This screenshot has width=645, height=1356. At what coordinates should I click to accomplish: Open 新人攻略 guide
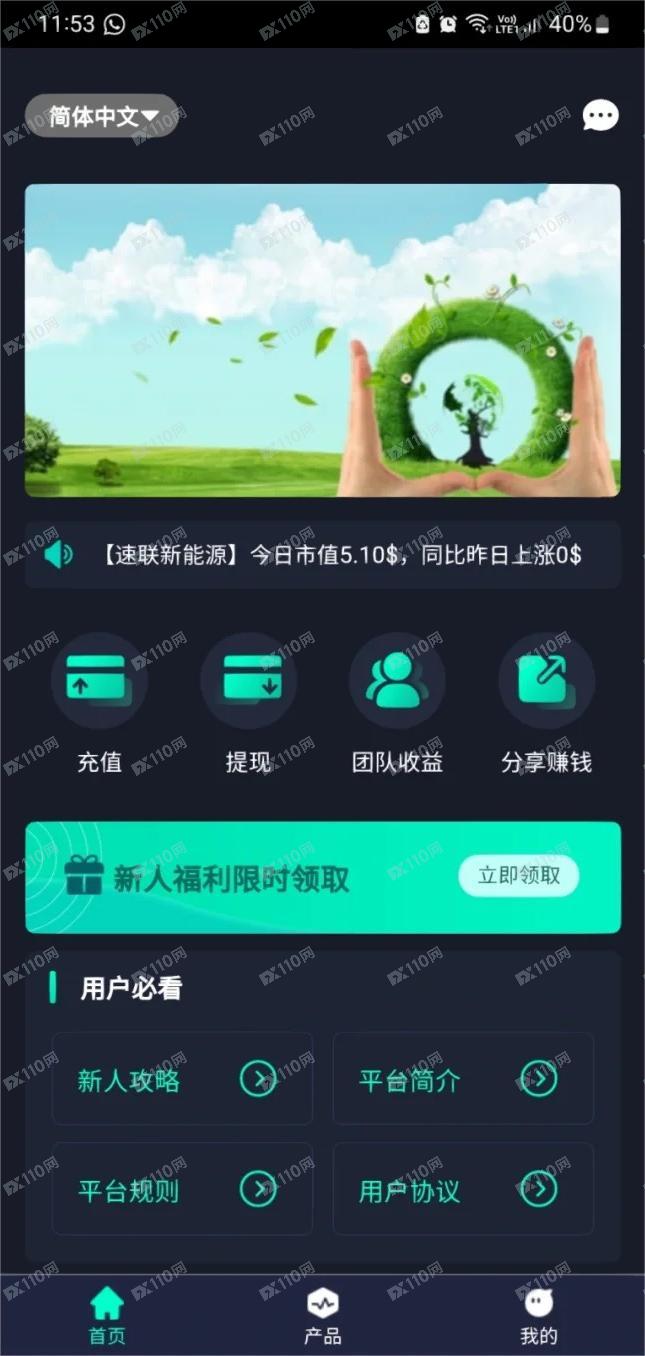click(182, 1079)
